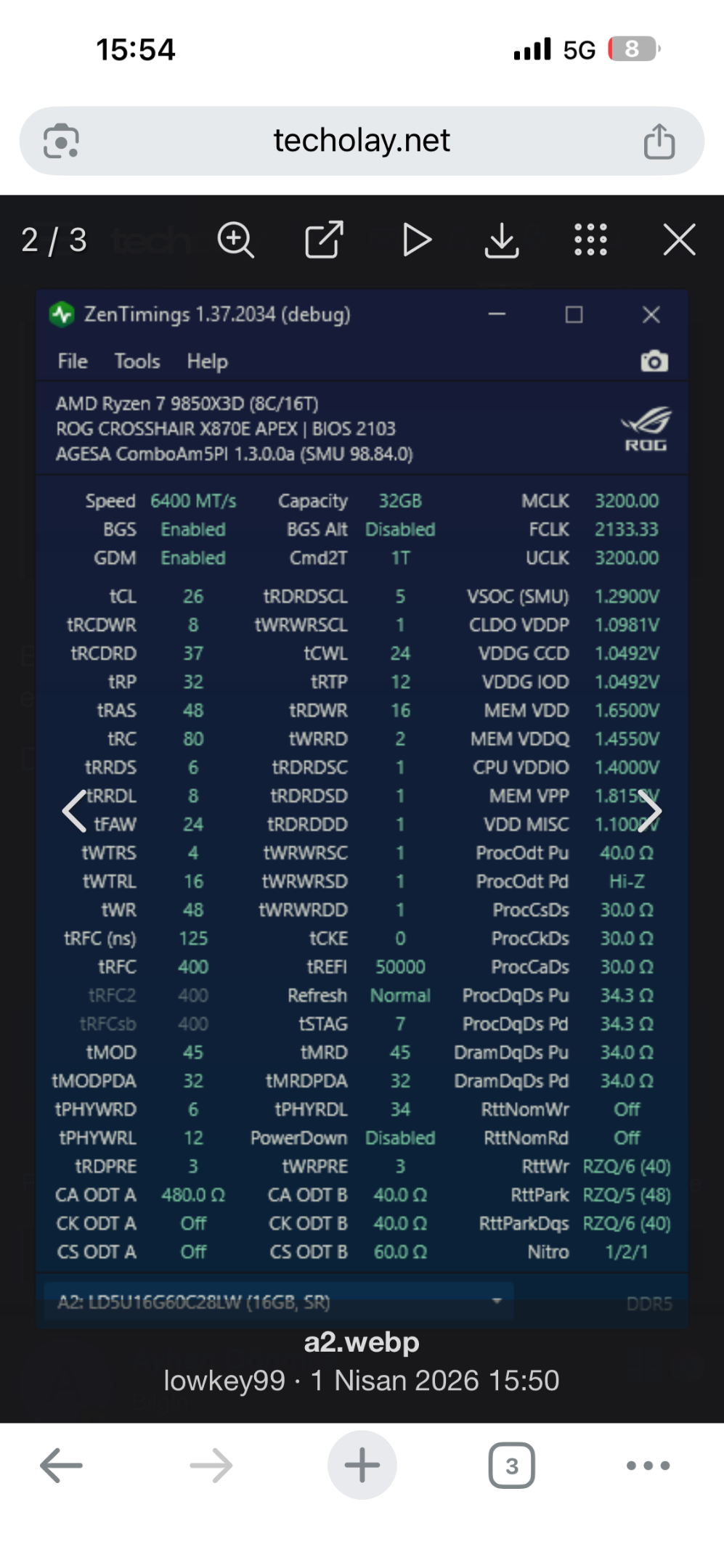
Task: Navigate back in the browser
Action: pyautogui.click(x=61, y=1466)
